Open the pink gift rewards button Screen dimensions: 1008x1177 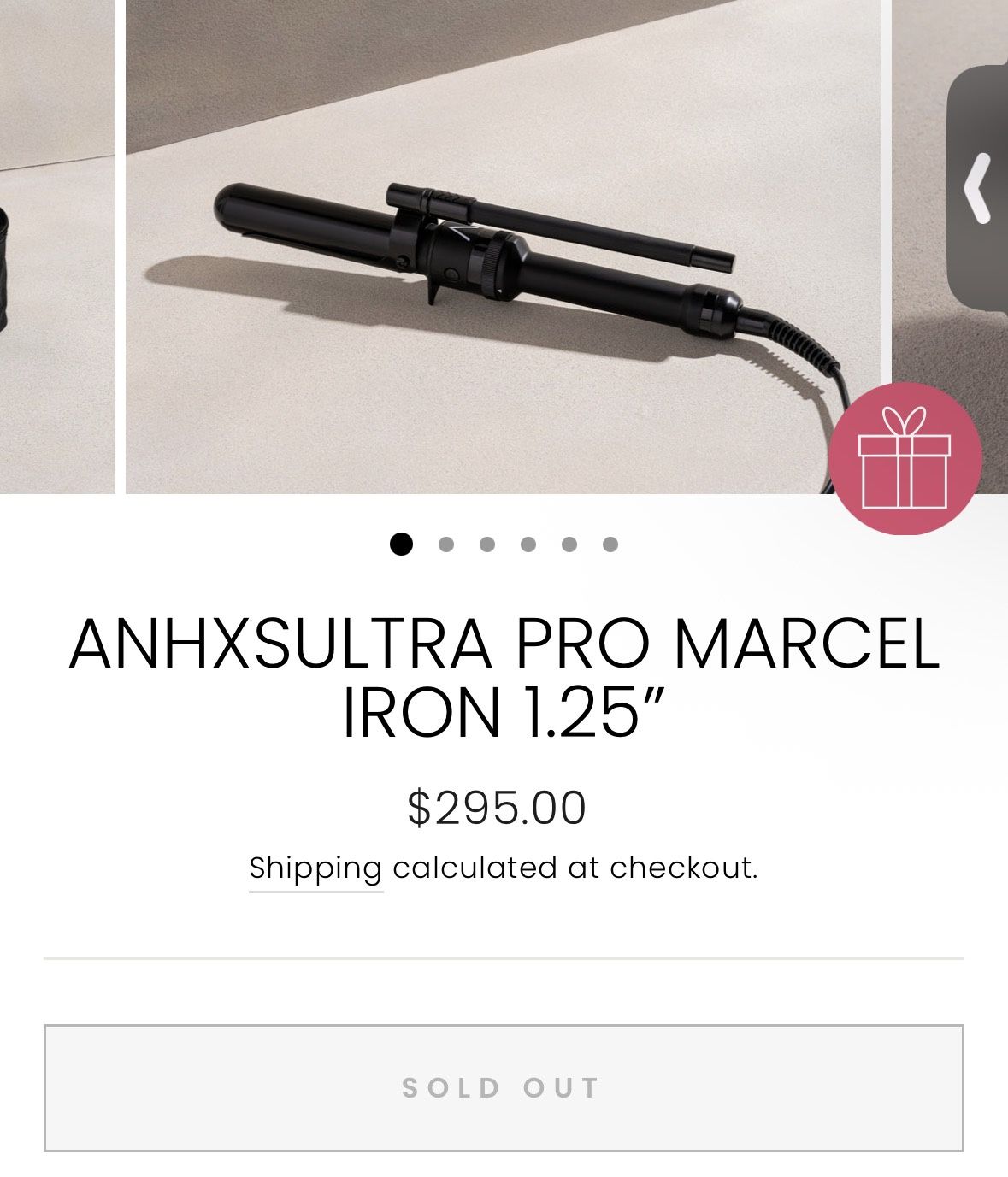coord(905,458)
